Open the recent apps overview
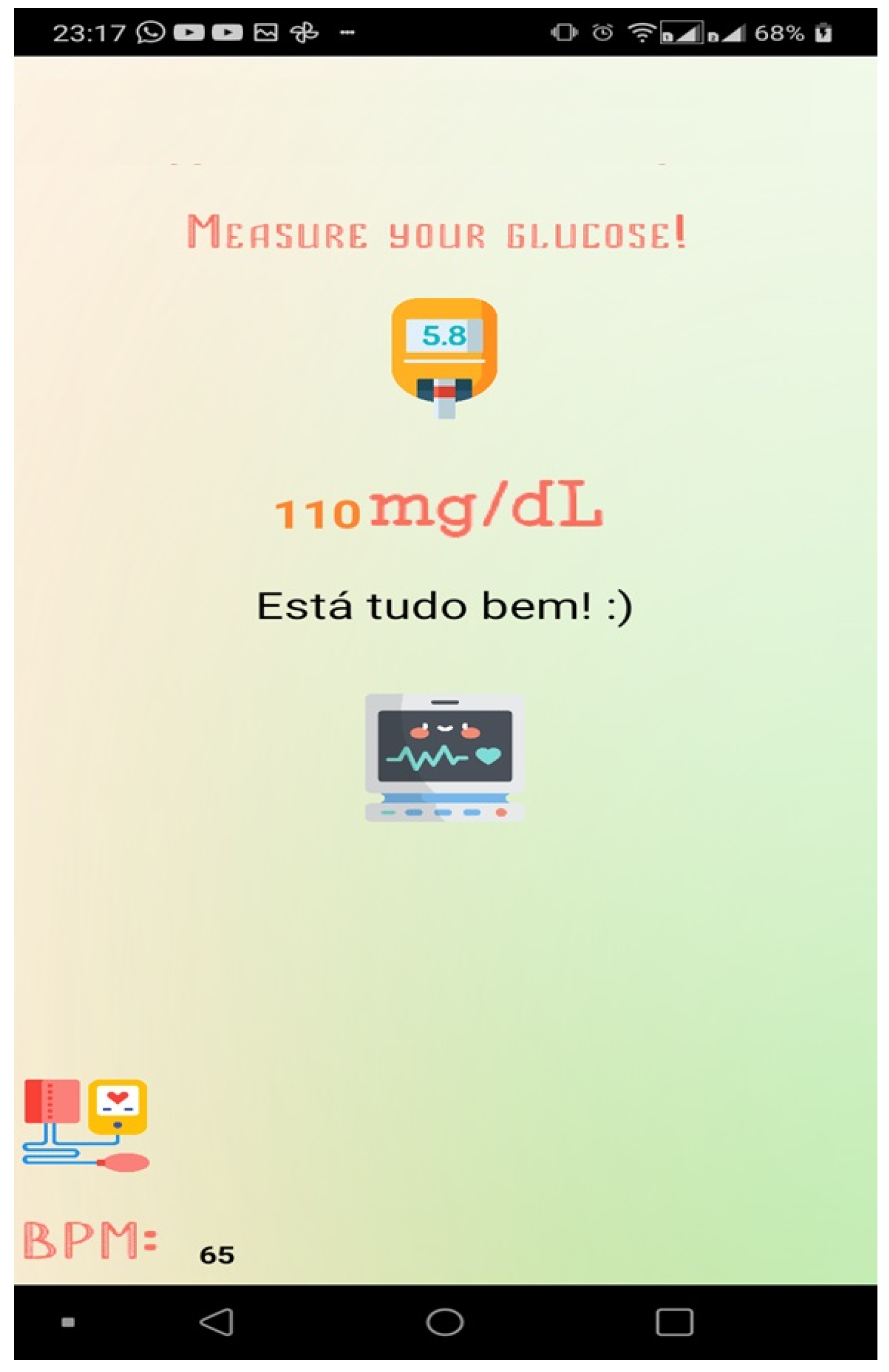Screen dimensions: 889x1372 coord(674,1322)
